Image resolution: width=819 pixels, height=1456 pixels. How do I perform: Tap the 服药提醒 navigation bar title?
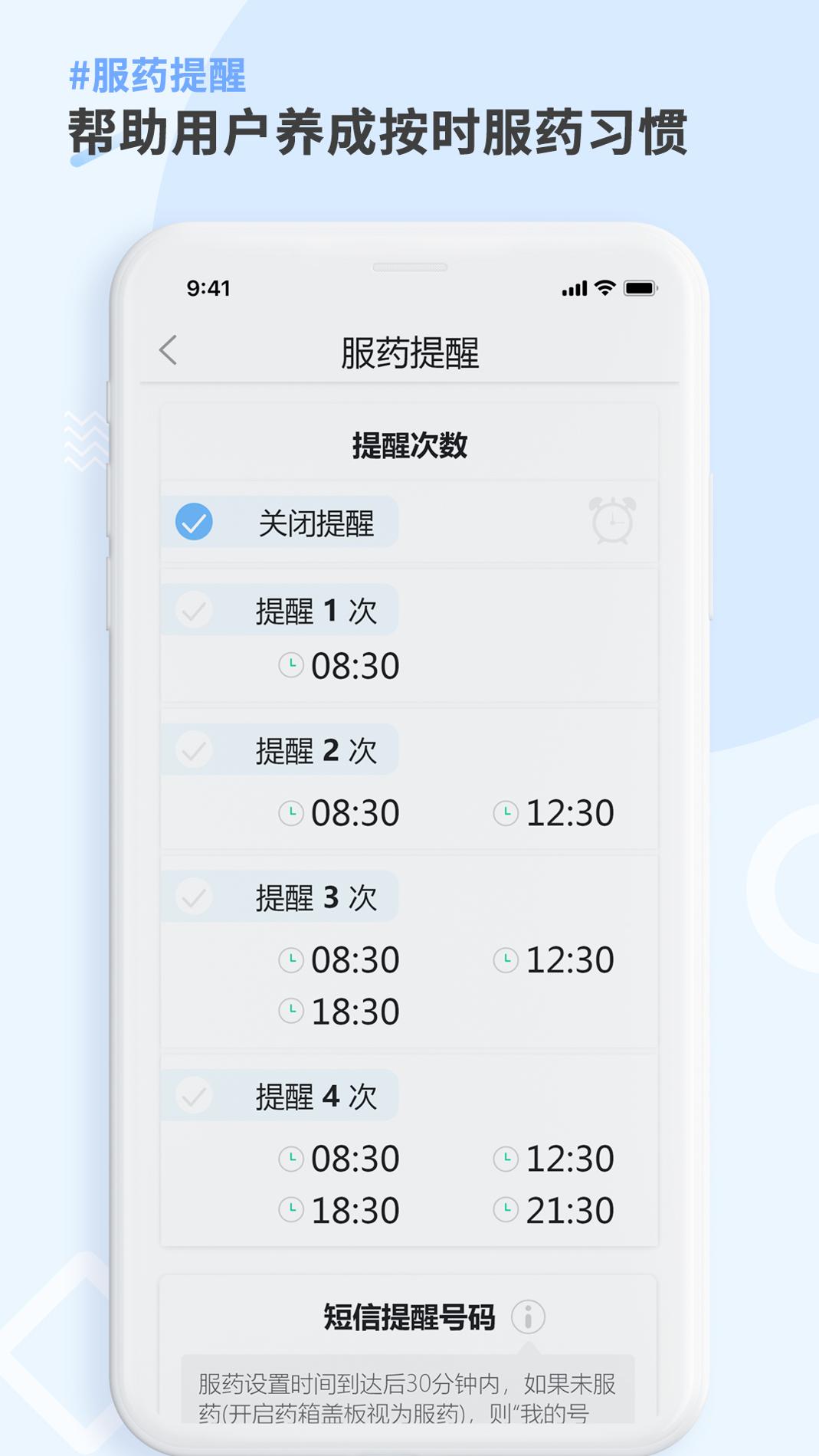(x=410, y=349)
